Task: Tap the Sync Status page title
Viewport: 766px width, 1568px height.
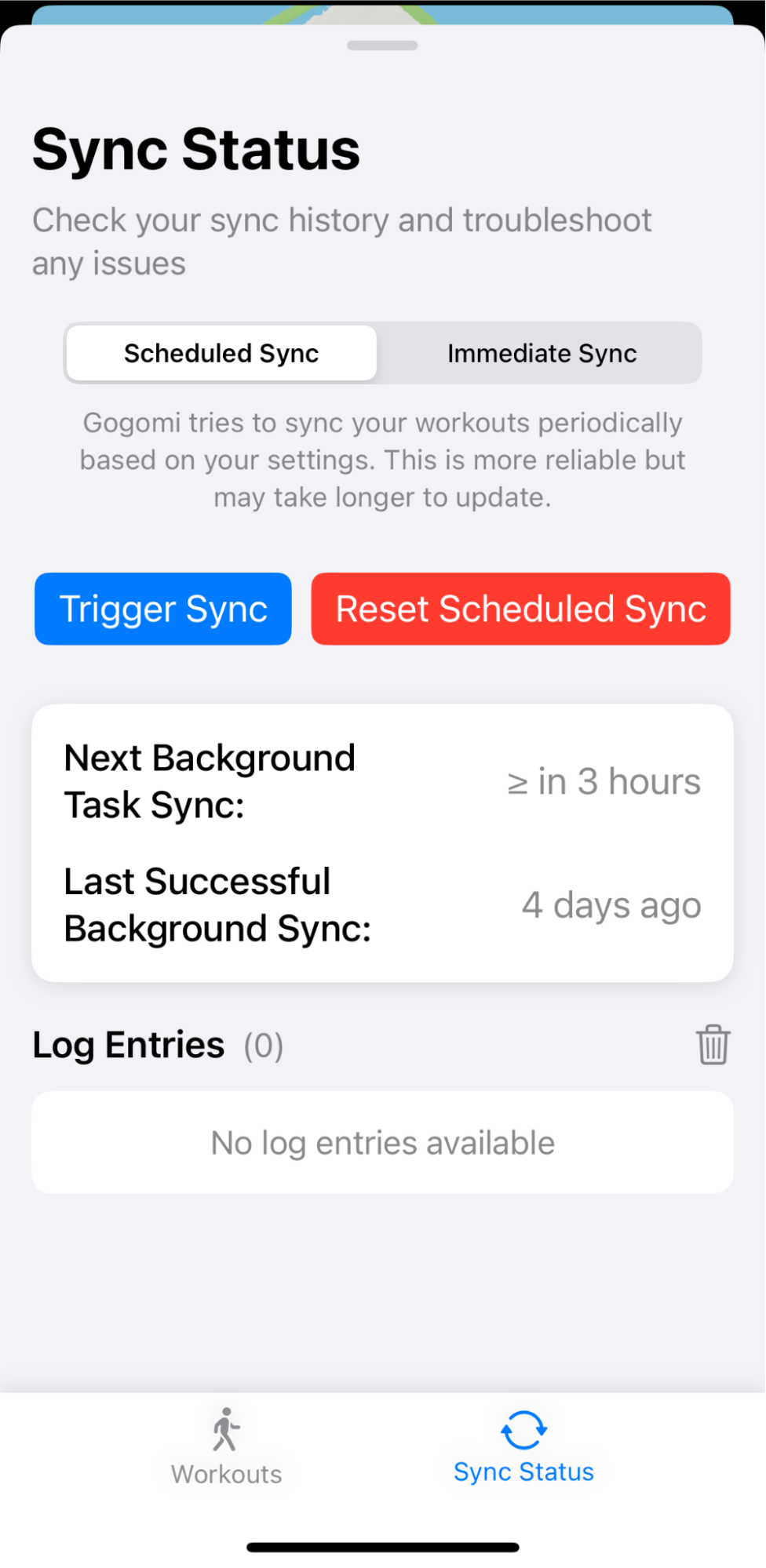Action: (x=195, y=148)
